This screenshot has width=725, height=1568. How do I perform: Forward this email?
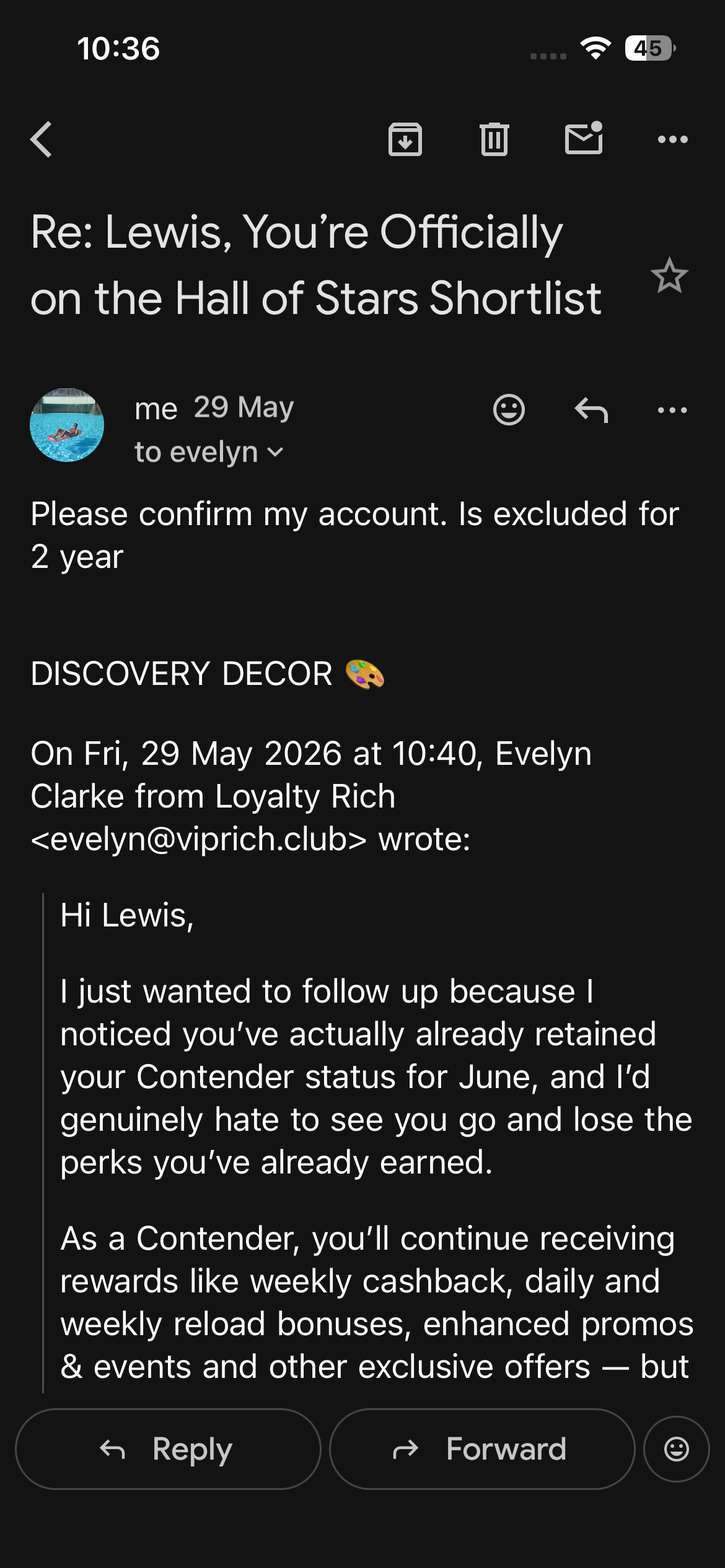pyautogui.click(x=482, y=1449)
